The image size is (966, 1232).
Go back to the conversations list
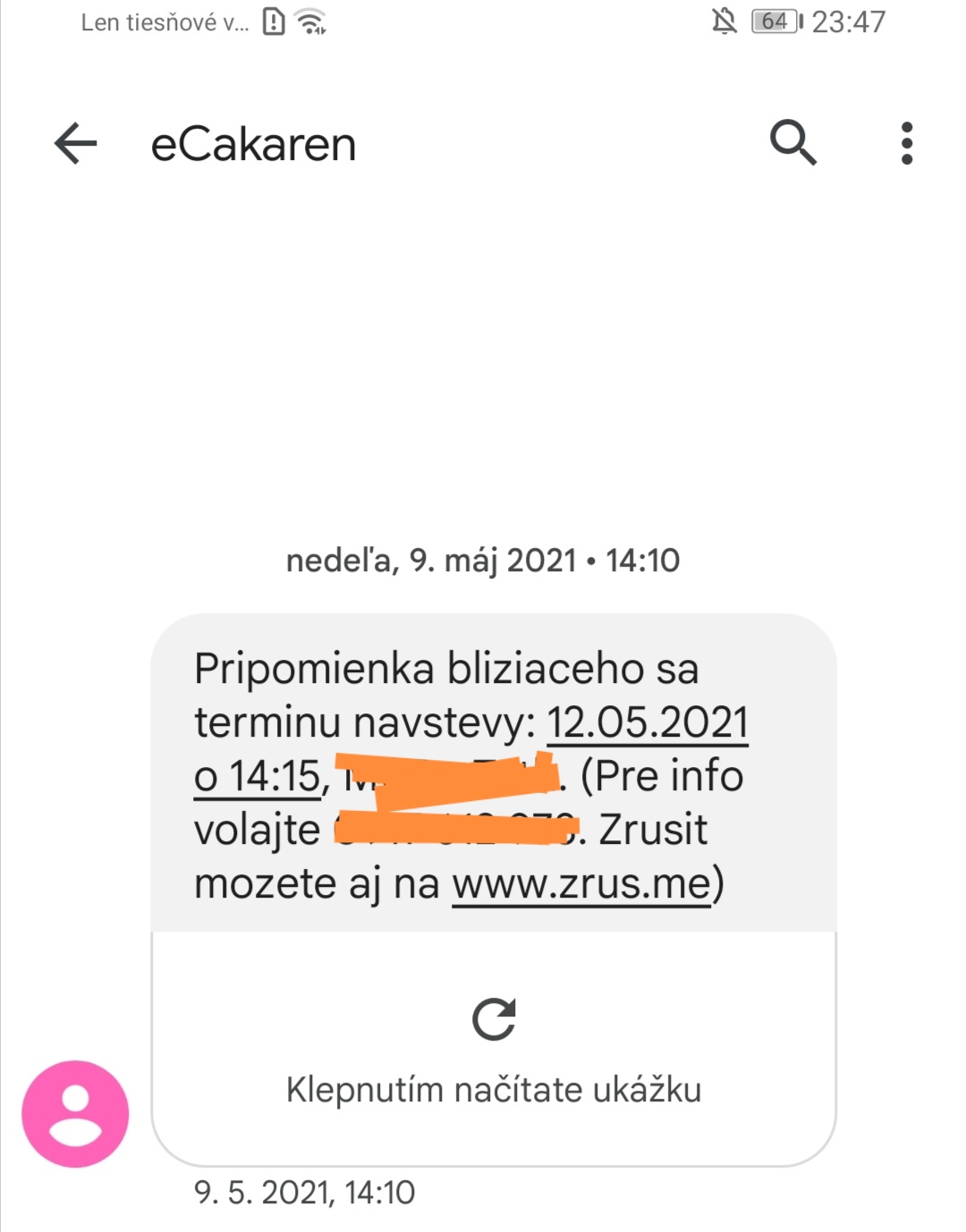(75, 143)
